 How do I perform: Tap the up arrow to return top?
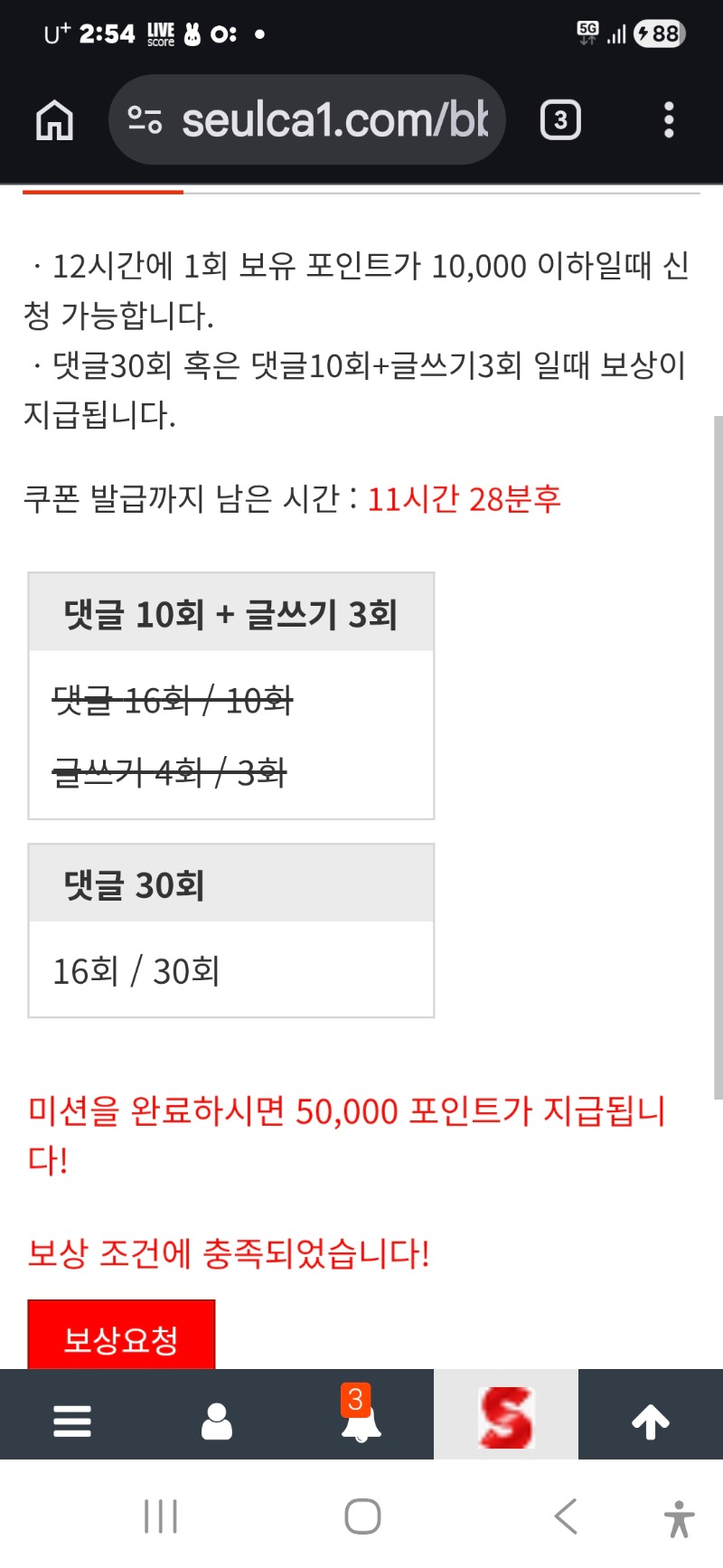click(x=651, y=1421)
